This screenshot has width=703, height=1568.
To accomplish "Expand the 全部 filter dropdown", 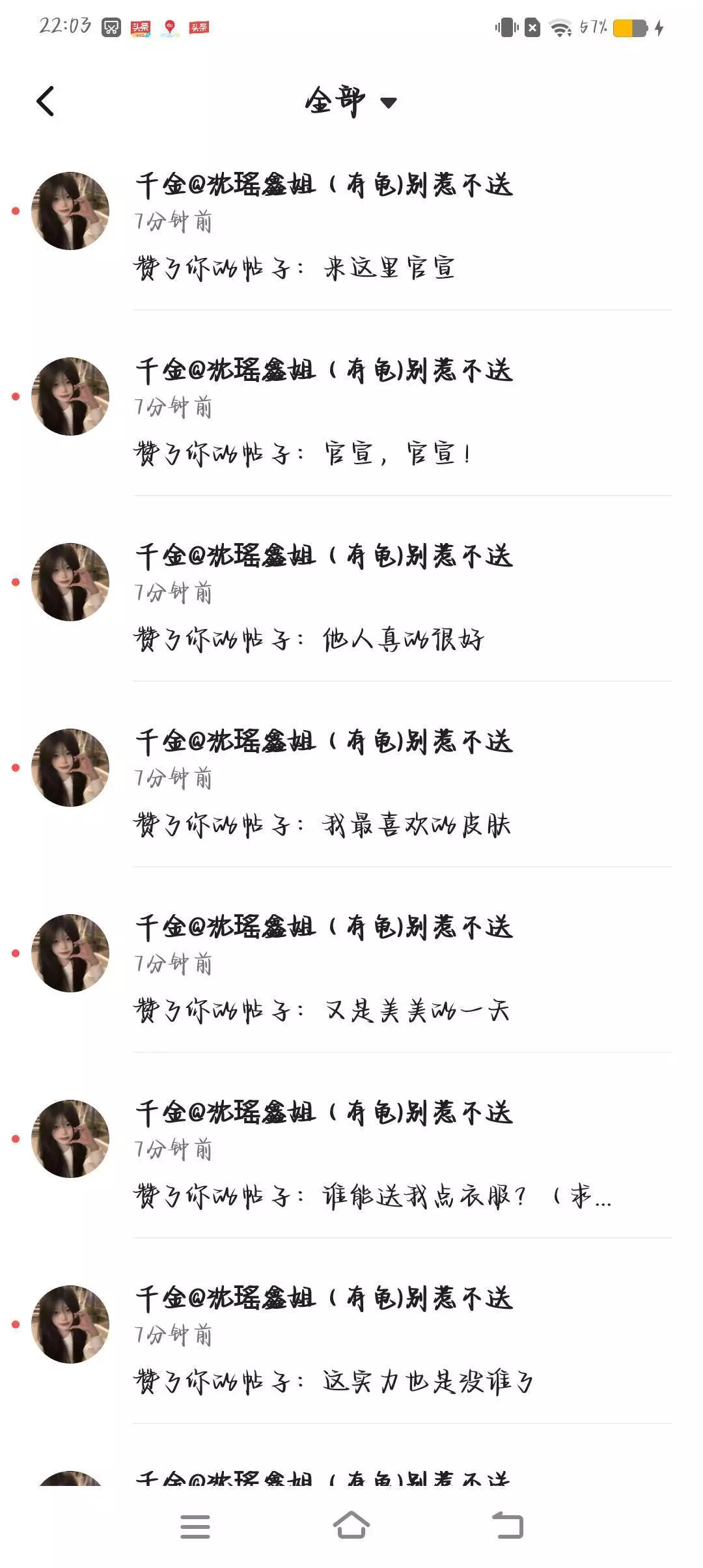I will pyautogui.click(x=350, y=102).
